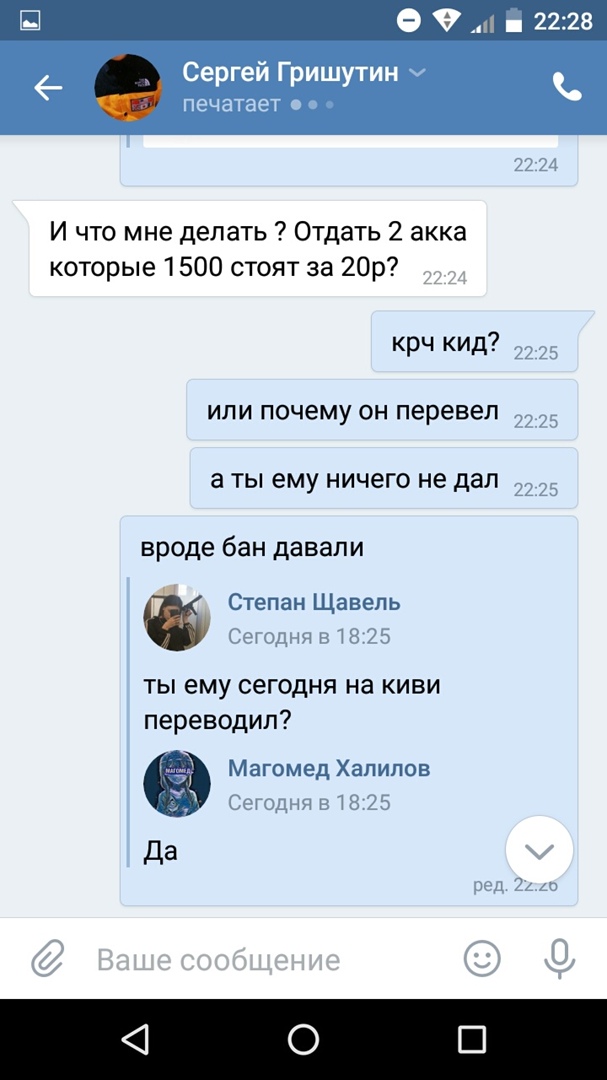Tap the Ваше сообщение message field
This screenshot has width=607, height=1080.
coord(260,960)
